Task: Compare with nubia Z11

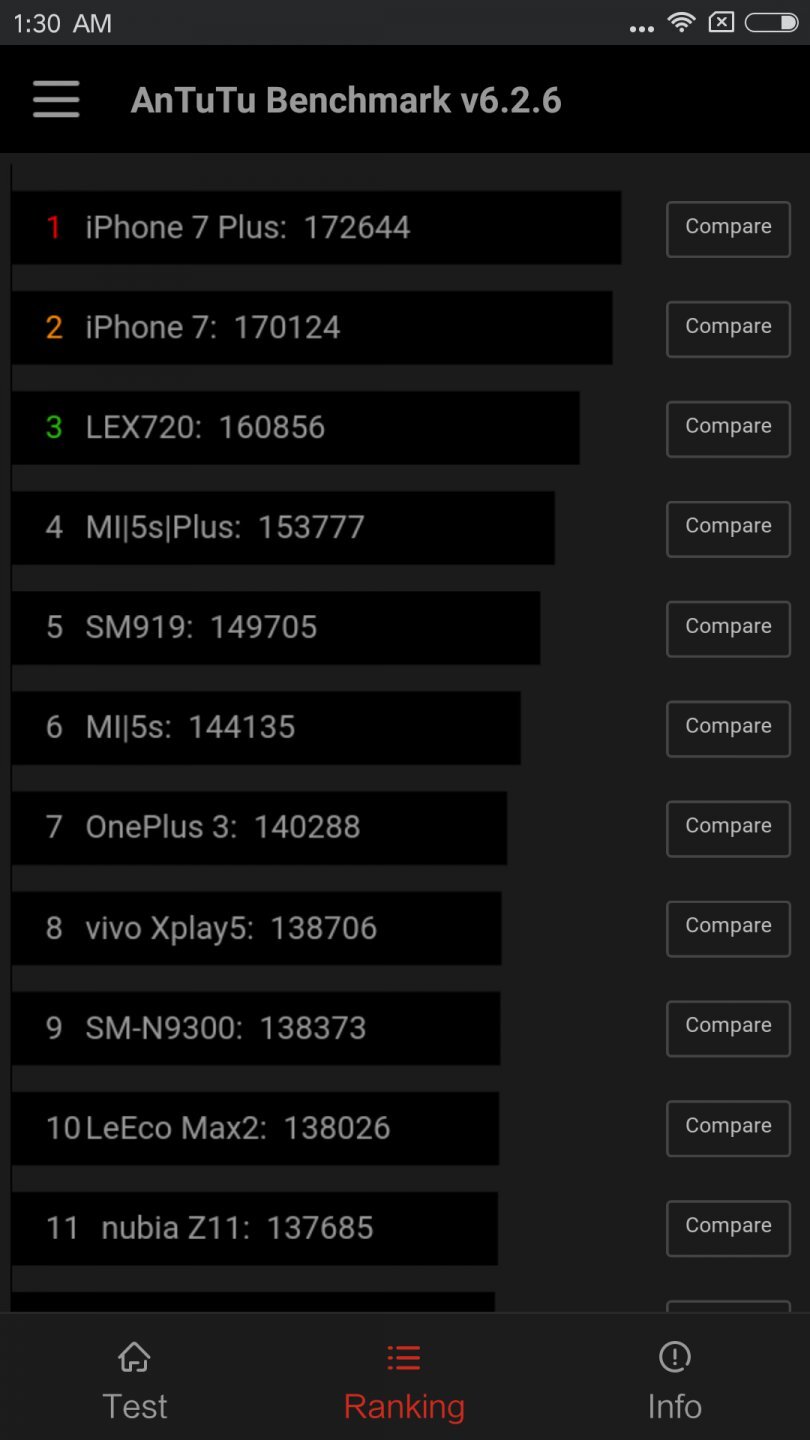Action: click(728, 1228)
